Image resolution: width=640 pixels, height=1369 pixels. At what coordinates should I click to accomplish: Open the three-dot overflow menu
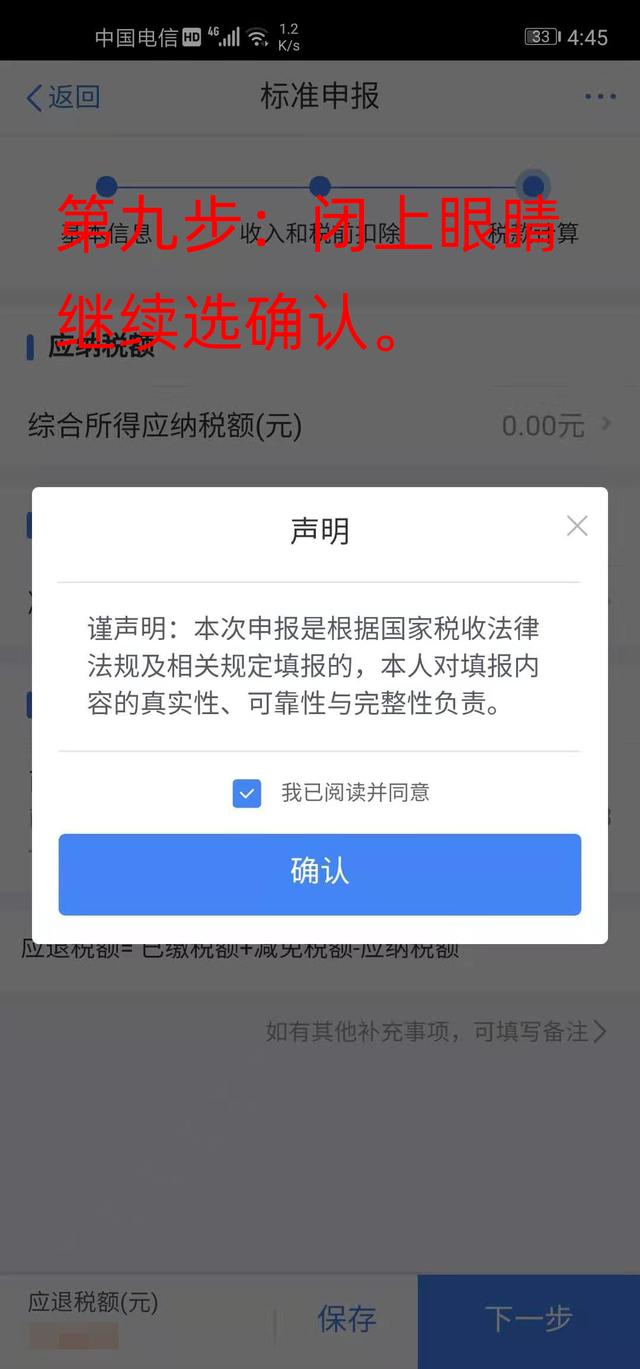tap(600, 97)
